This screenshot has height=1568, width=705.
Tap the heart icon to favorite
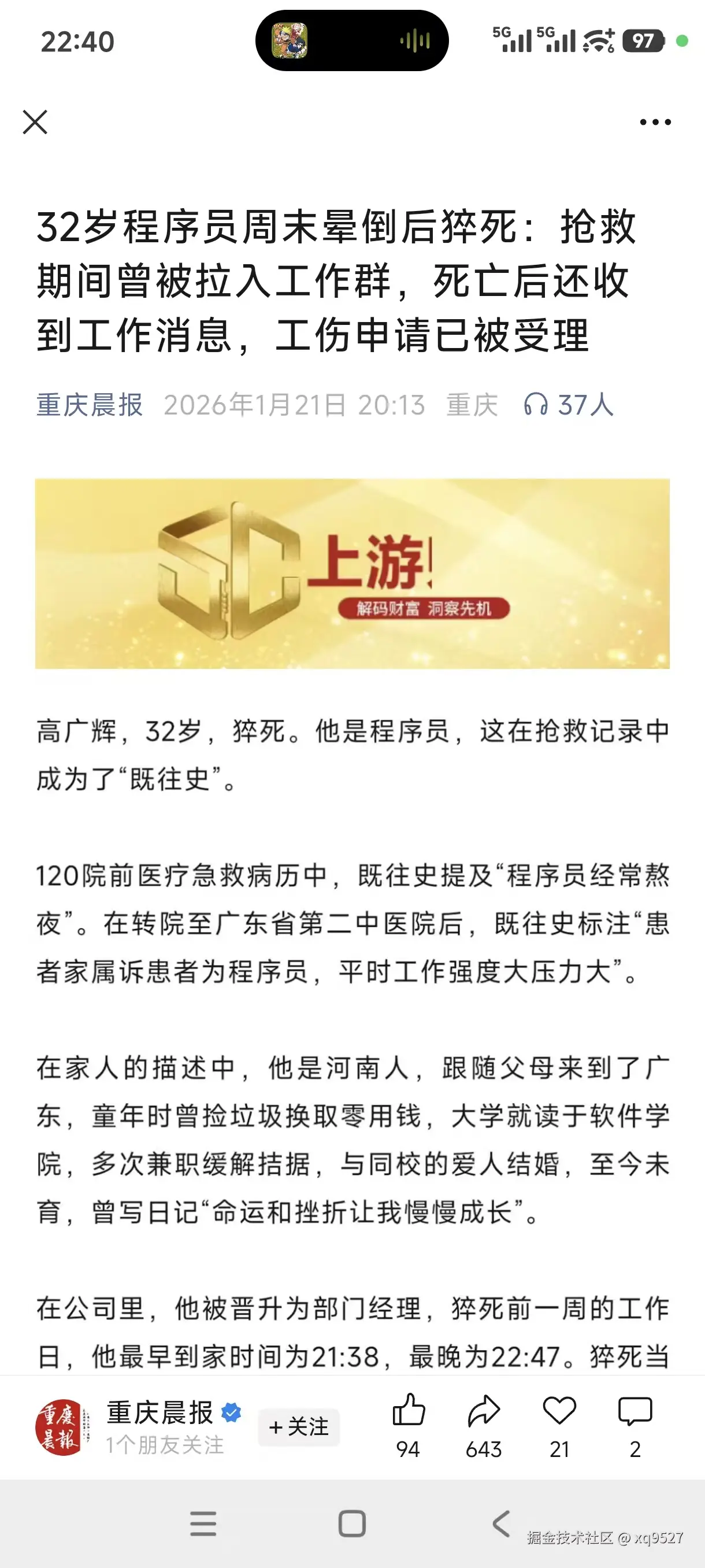click(x=559, y=1412)
